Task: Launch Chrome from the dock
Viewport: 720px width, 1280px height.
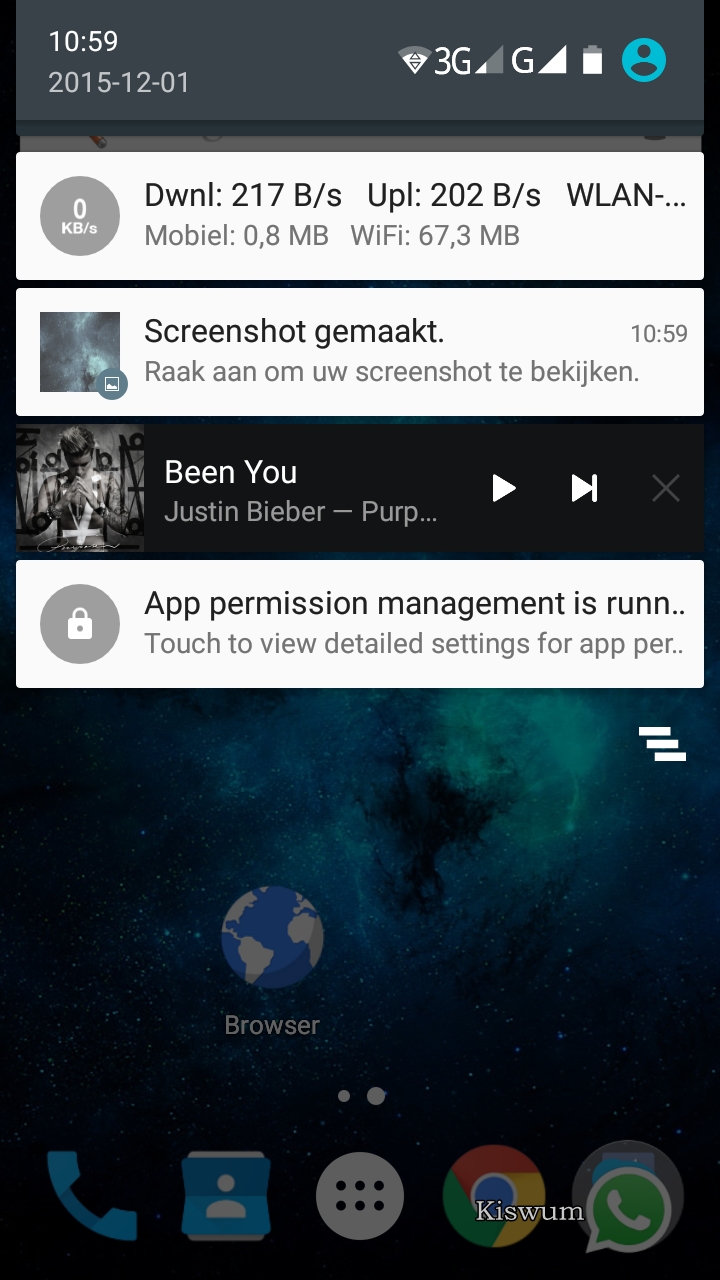Action: click(x=494, y=1195)
